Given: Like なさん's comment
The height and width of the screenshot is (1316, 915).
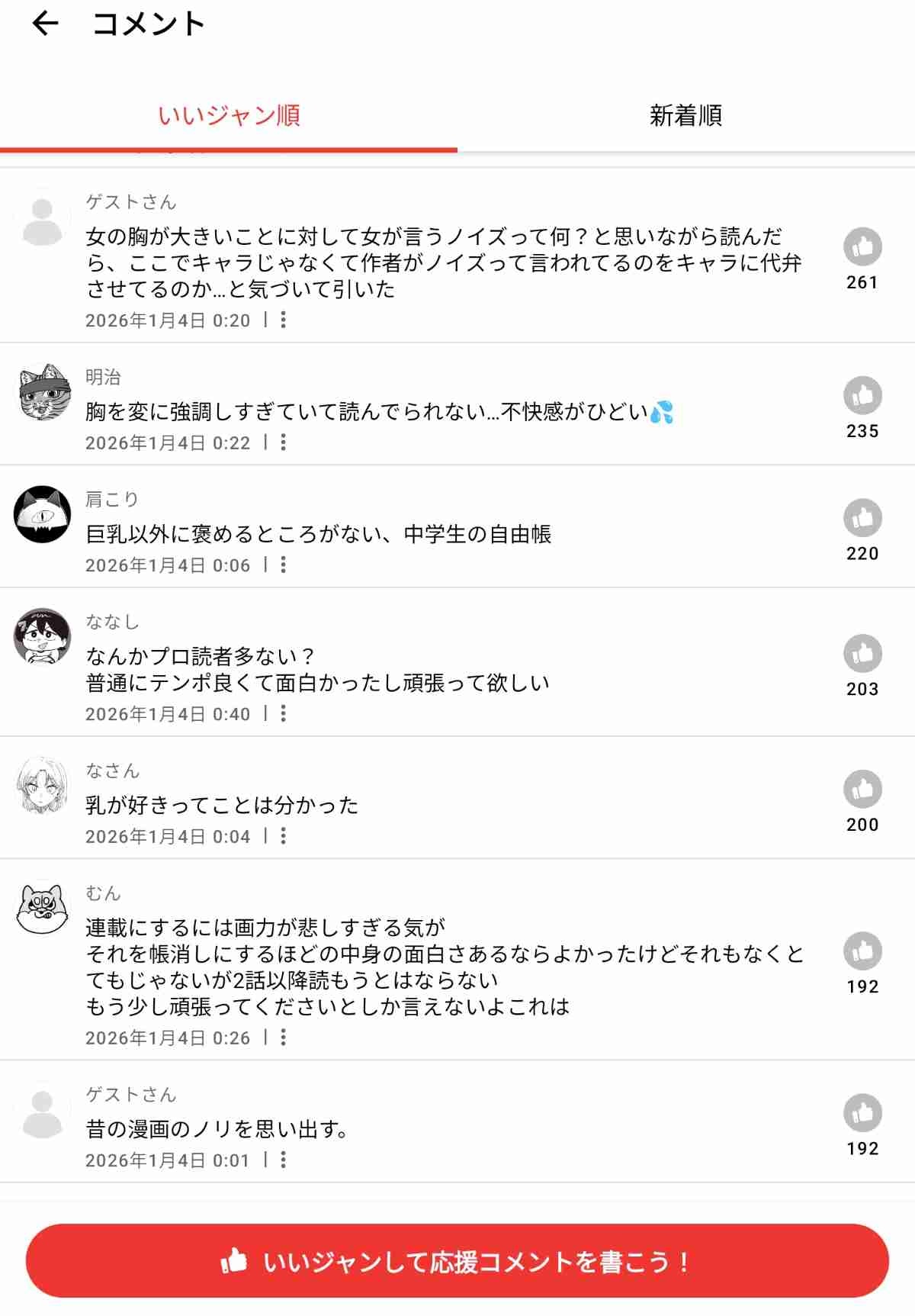Looking at the screenshot, I should (x=862, y=790).
